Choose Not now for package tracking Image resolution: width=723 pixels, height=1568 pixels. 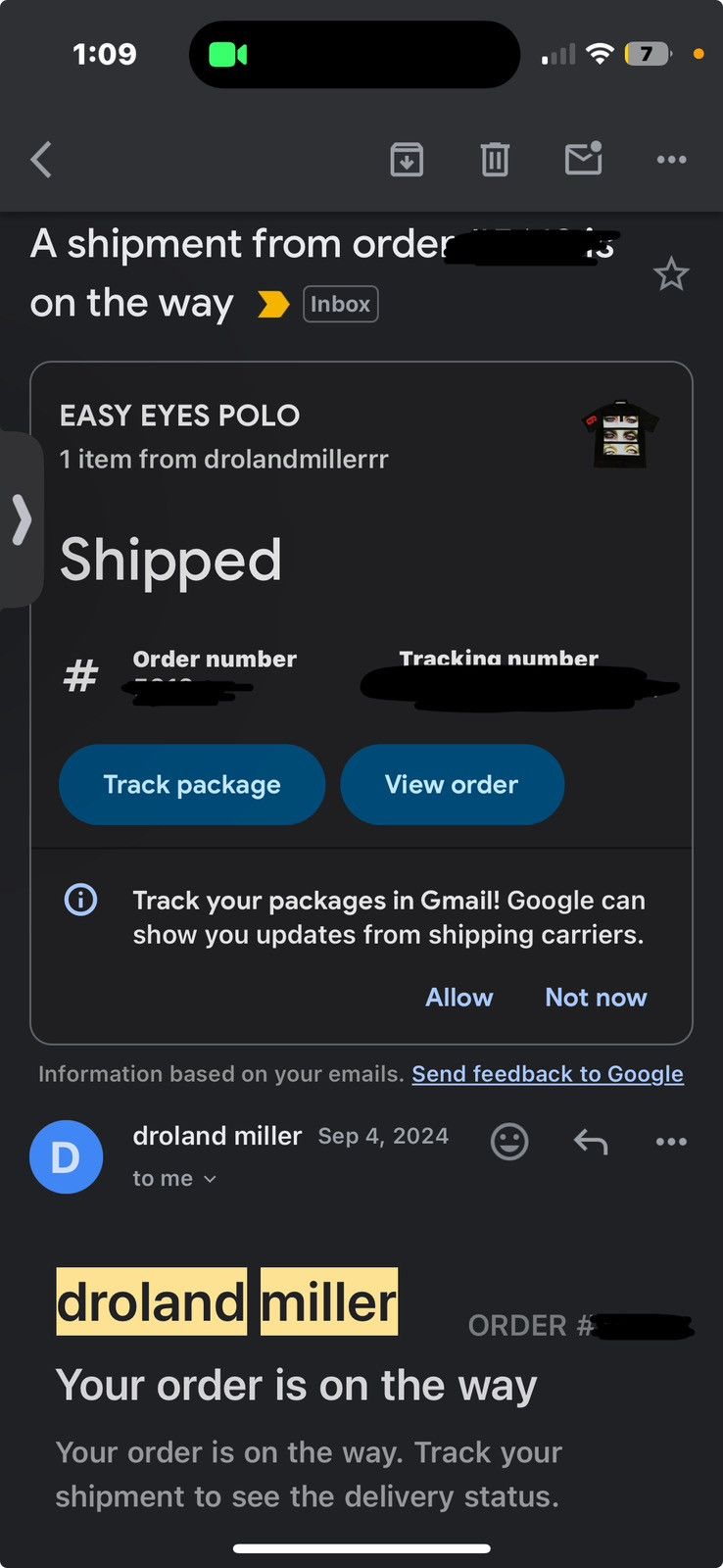596,997
